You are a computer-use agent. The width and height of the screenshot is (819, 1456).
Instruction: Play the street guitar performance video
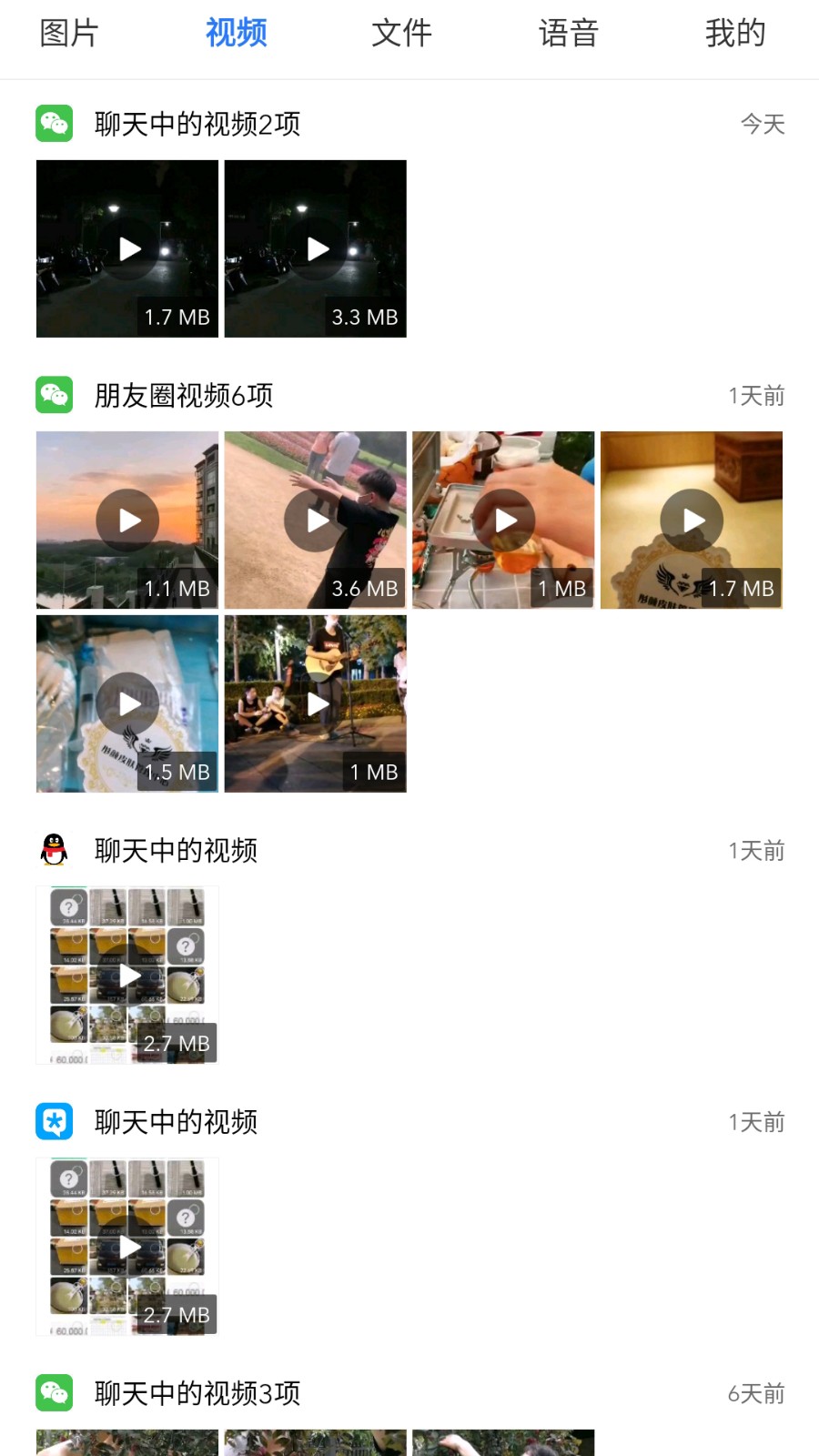pyautogui.click(x=315, y=703)
